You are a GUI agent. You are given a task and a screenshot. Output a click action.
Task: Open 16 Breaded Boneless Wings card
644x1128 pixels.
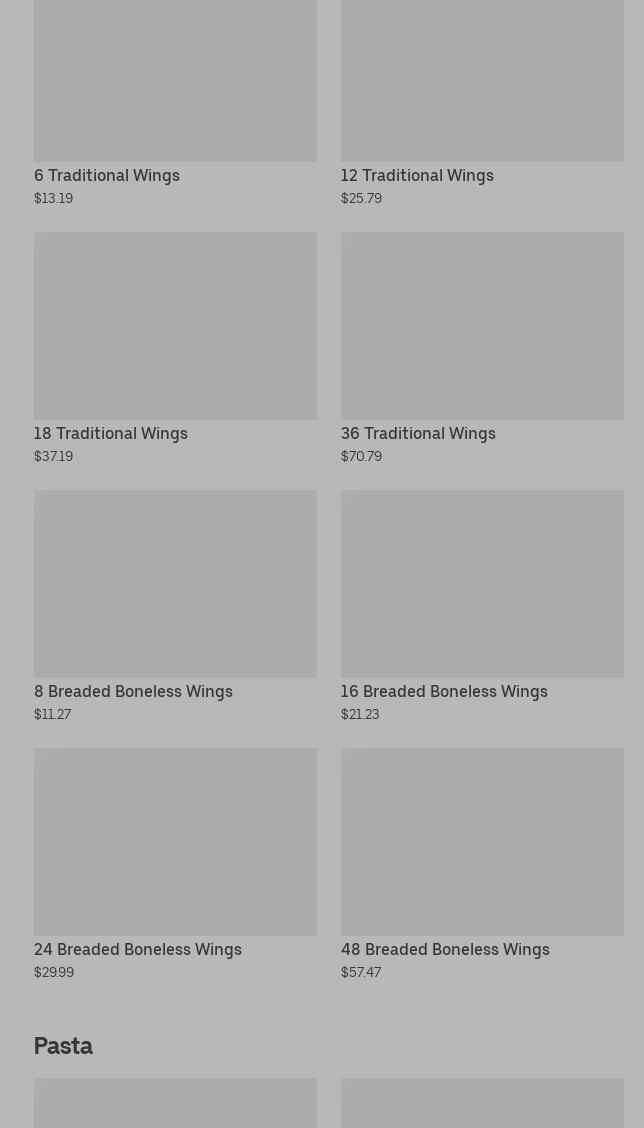pos(482,606)
